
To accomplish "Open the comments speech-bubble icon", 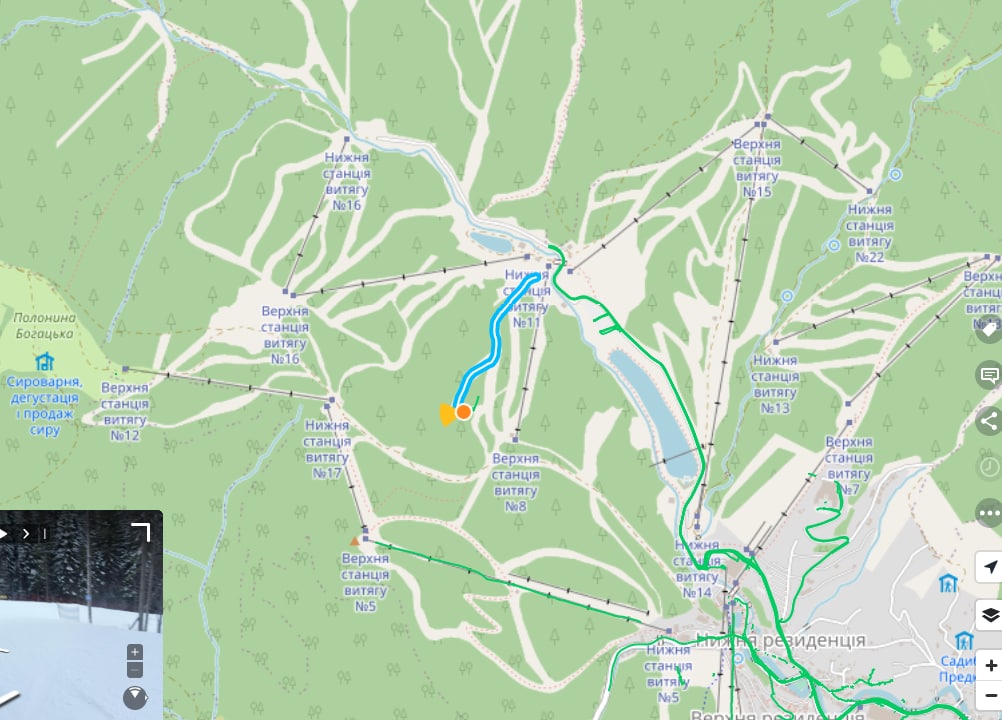I will tap(990, 375).
